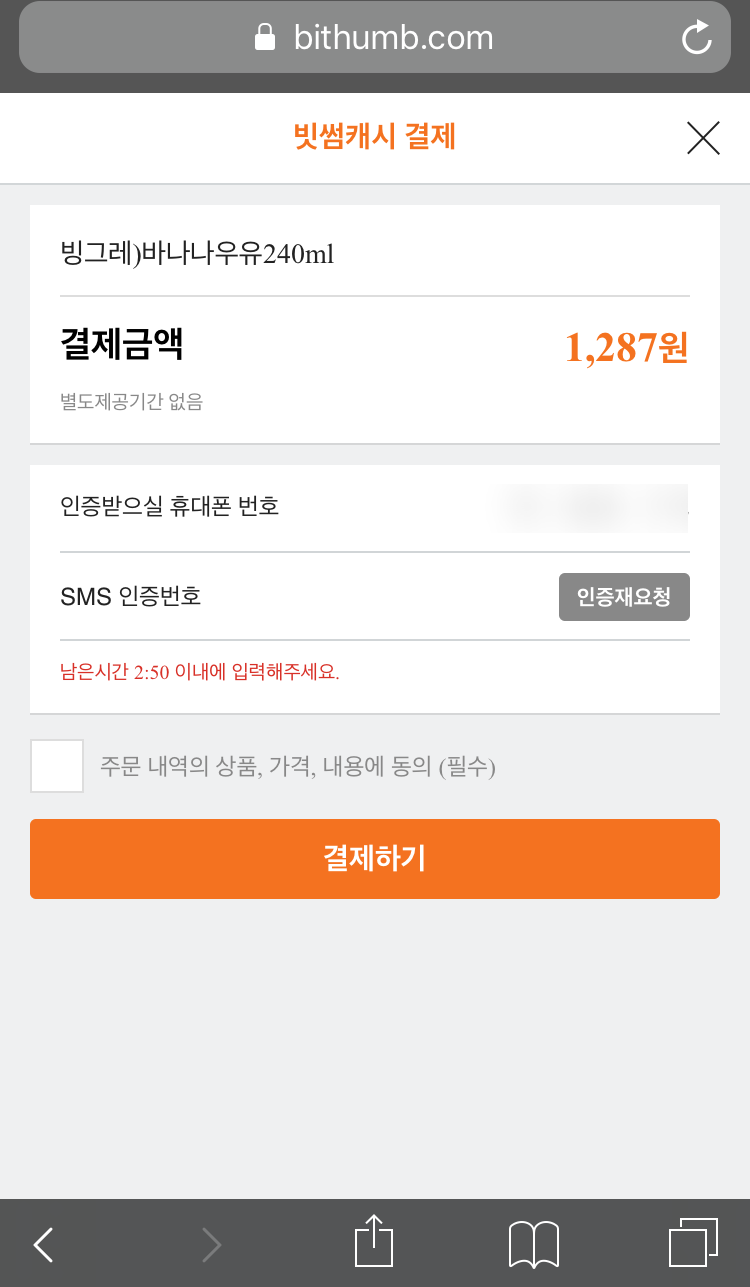Open the Bookmarks panel
This screenshot has height=1287, width=750.
click(x=533, y=1244)
